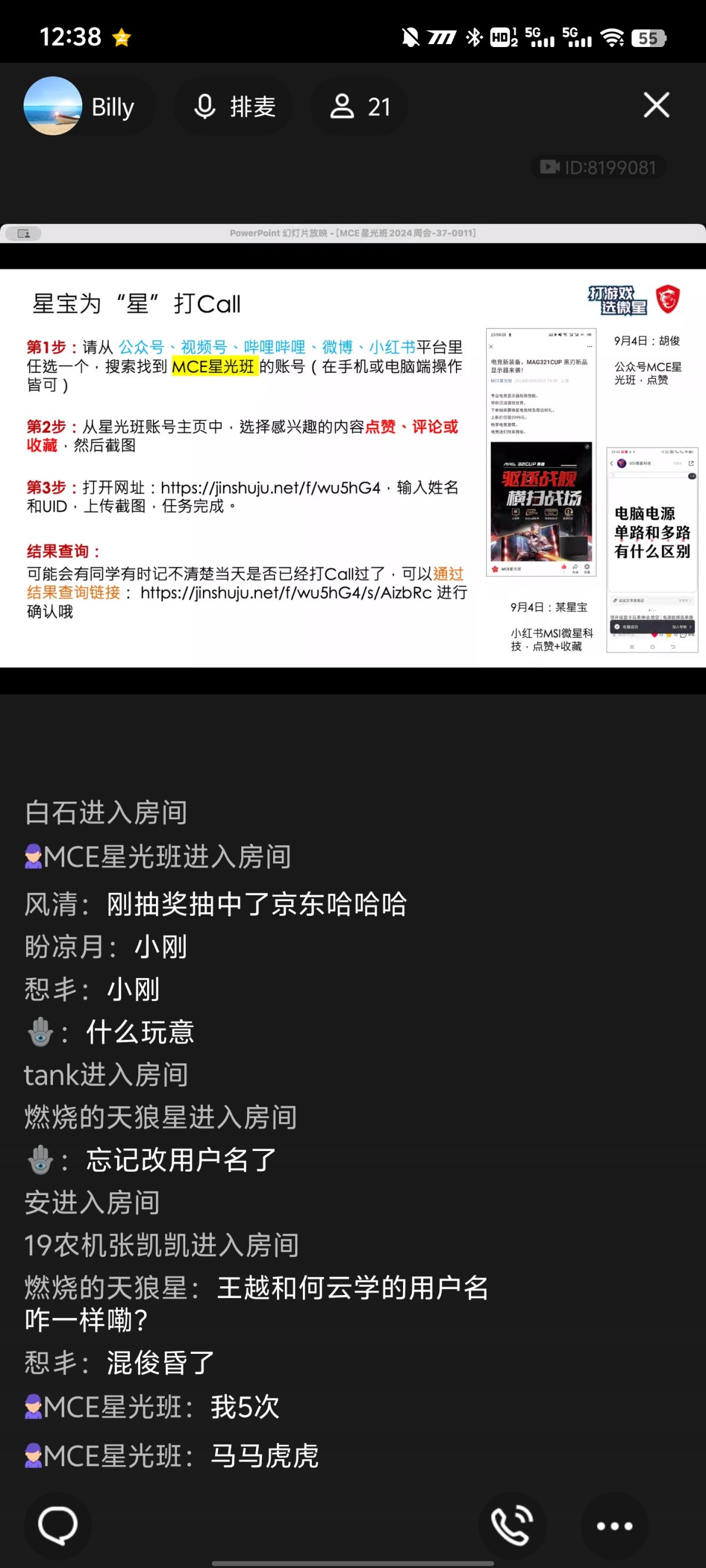The image size is (706, 1568).
Task: View the 21 participants list
Action: coord(359,106)
